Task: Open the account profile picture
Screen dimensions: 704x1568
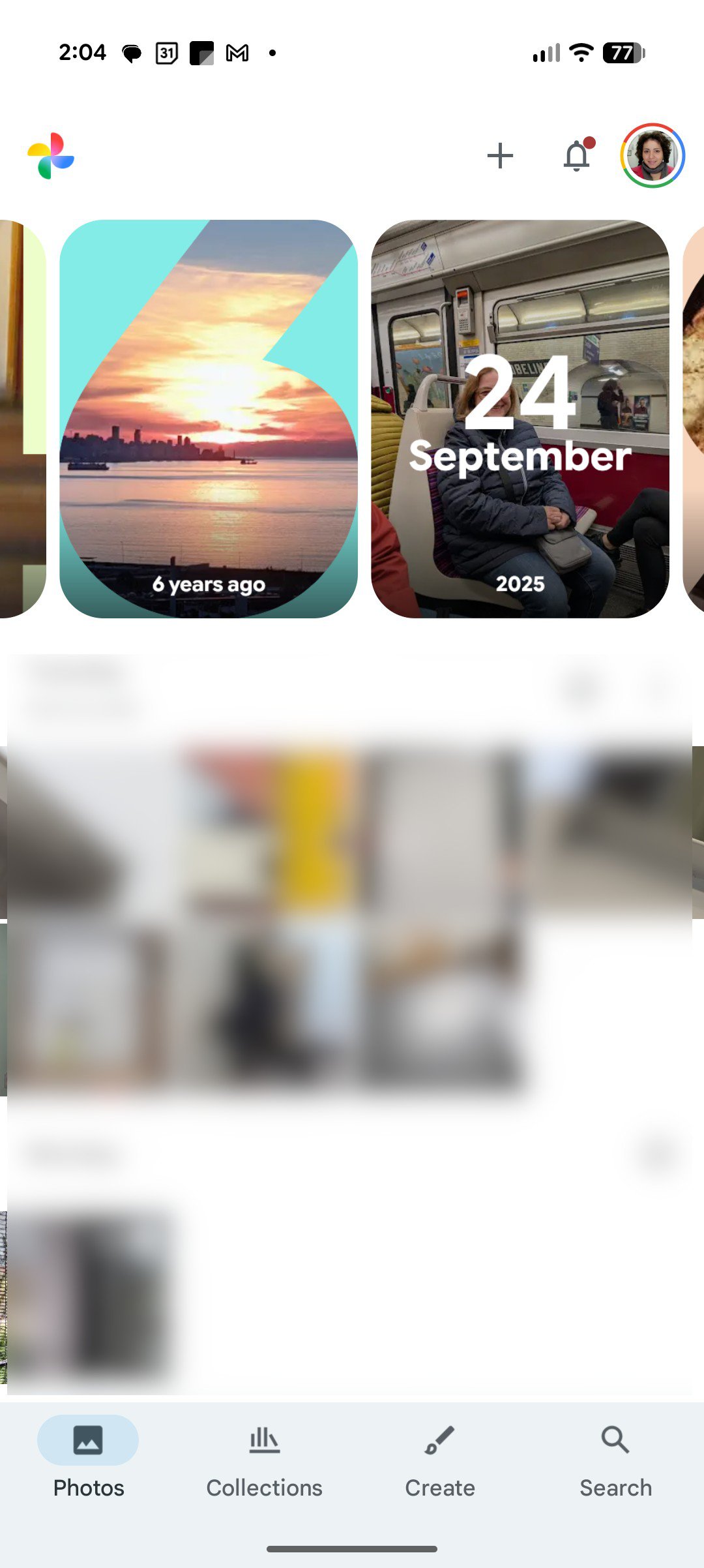Action: pos(653,156)
